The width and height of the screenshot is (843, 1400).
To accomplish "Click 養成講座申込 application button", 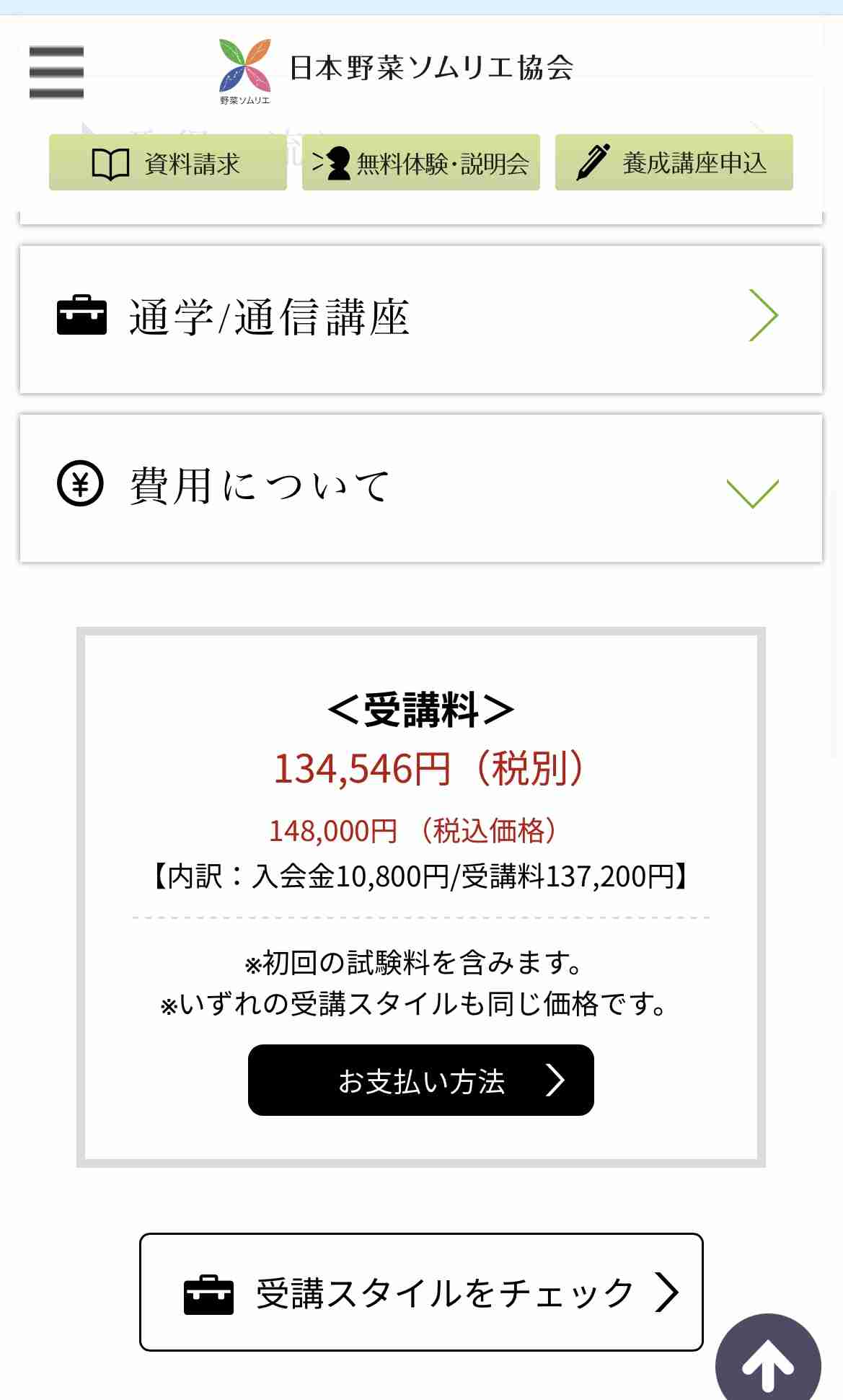I will click(674, 163).
